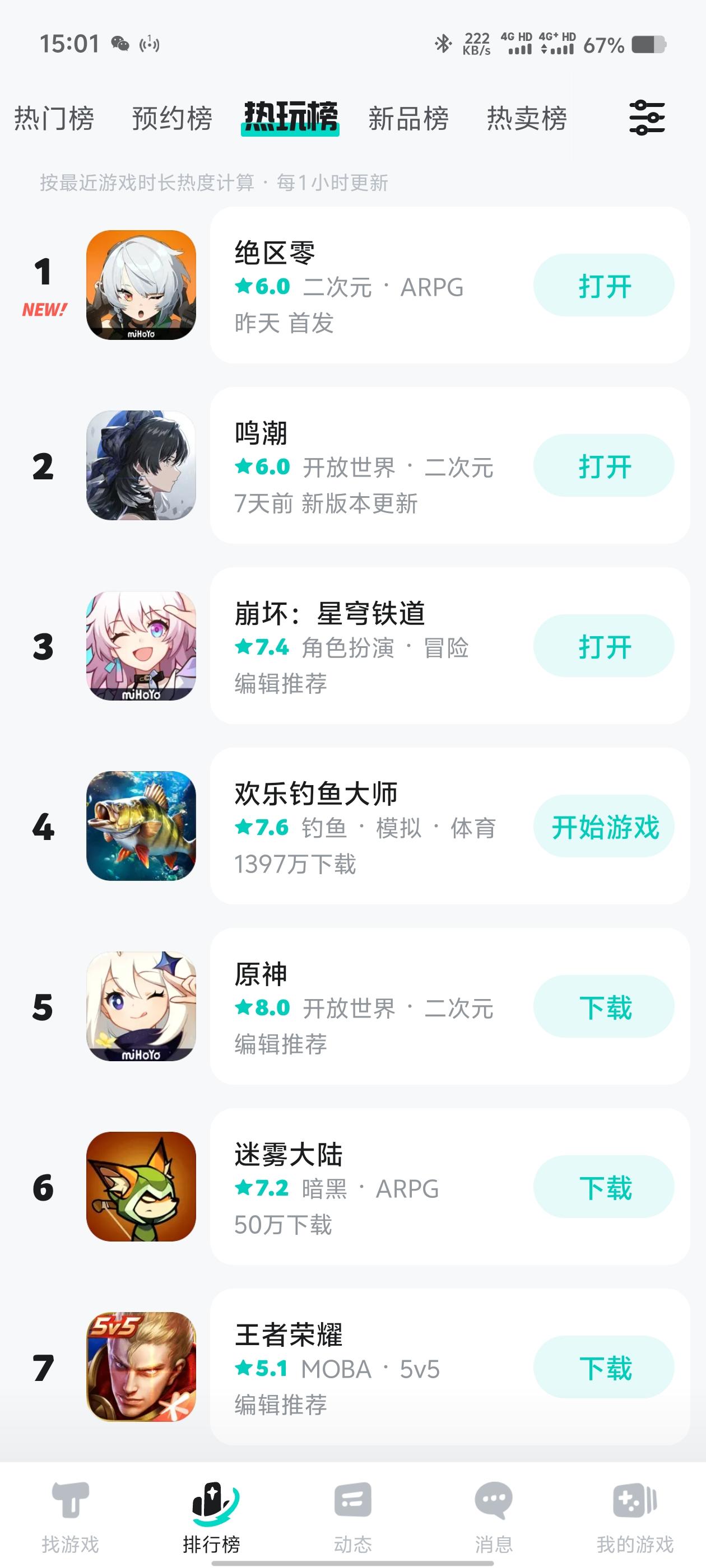This screenshot has width=706, height=1568.
Task: Tap 开始游戏 for 欢乐钓鱼大师
Action: (603, 826)
